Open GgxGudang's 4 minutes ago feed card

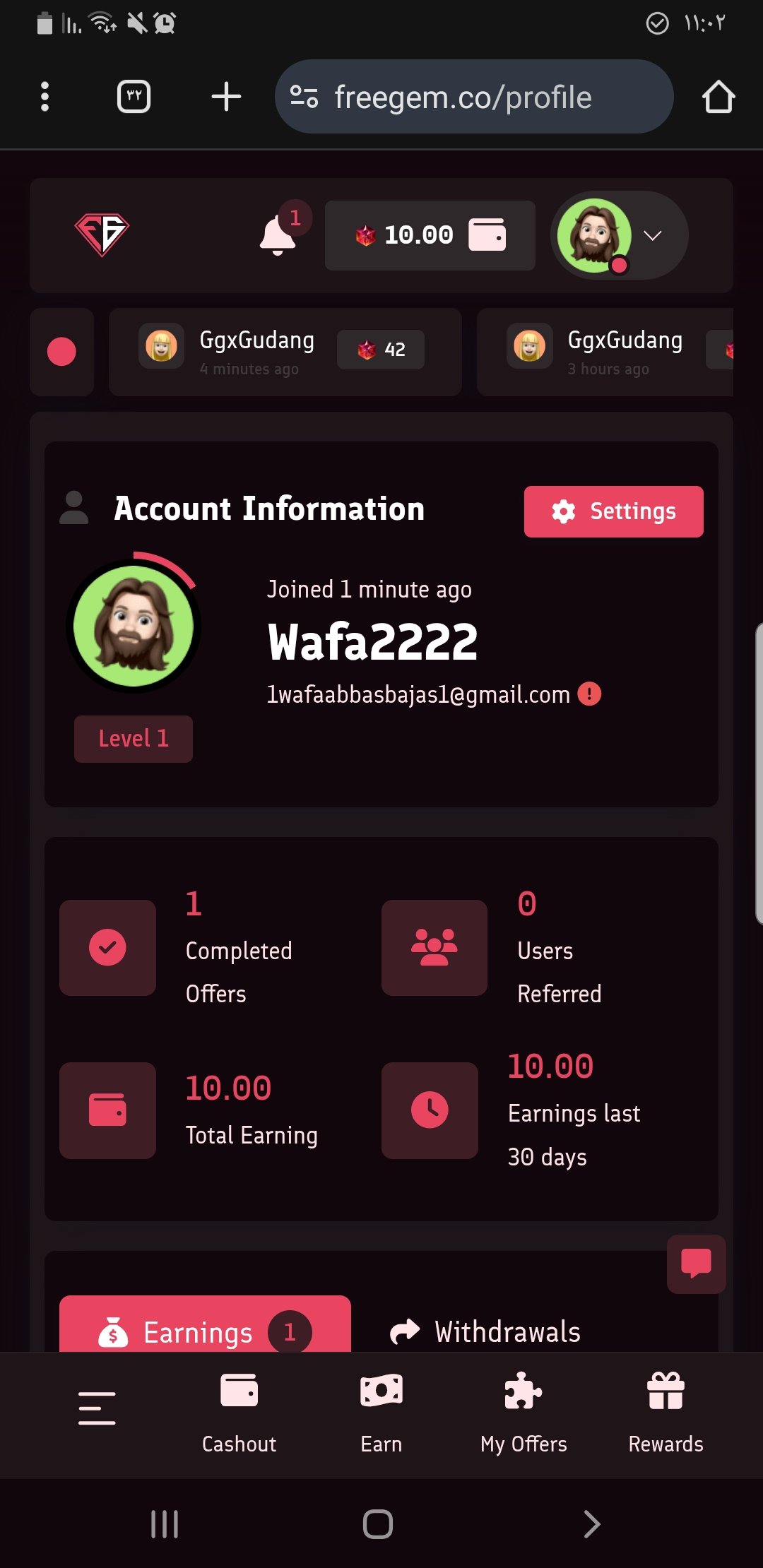pyautogui.click(x=285, y=352)
